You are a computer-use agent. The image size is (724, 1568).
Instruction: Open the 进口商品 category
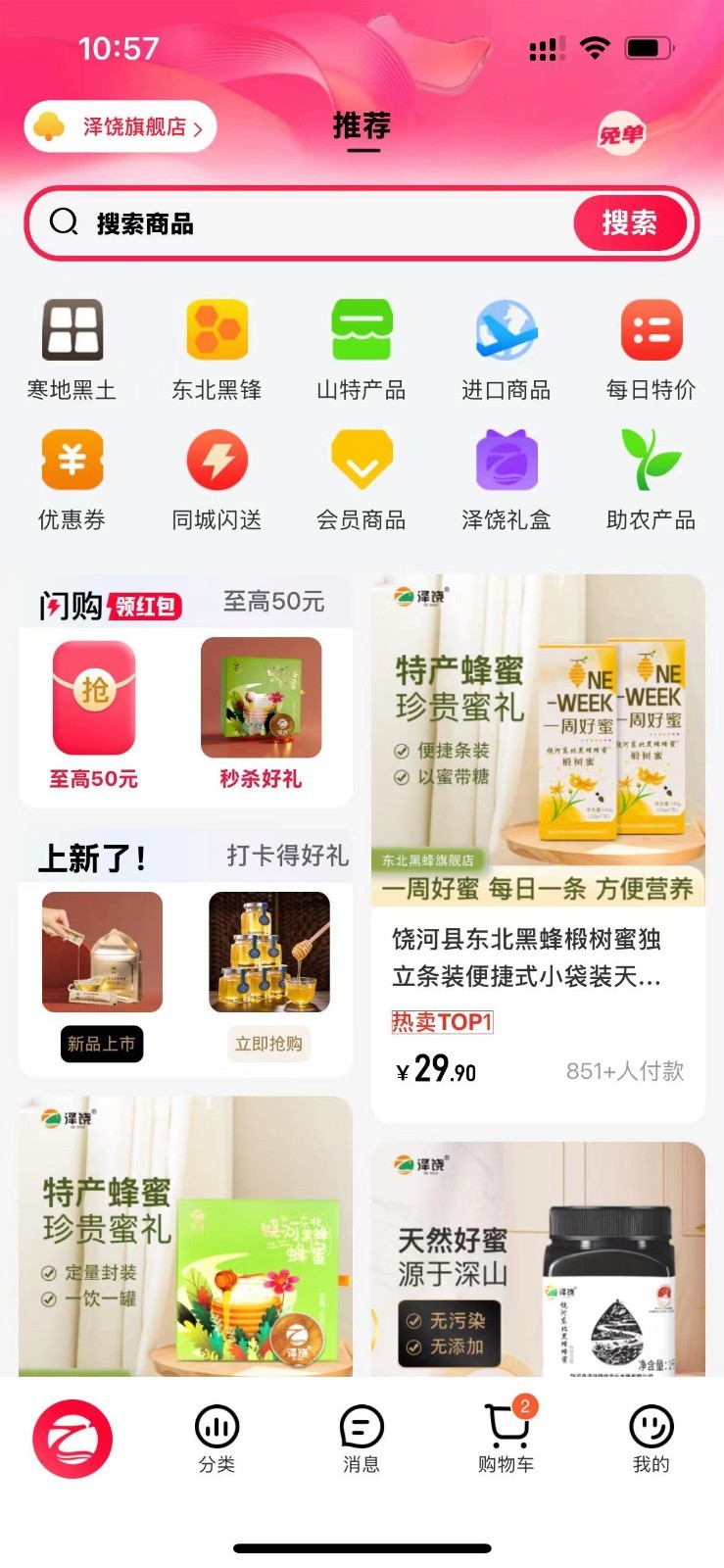(x=507, y=350)
